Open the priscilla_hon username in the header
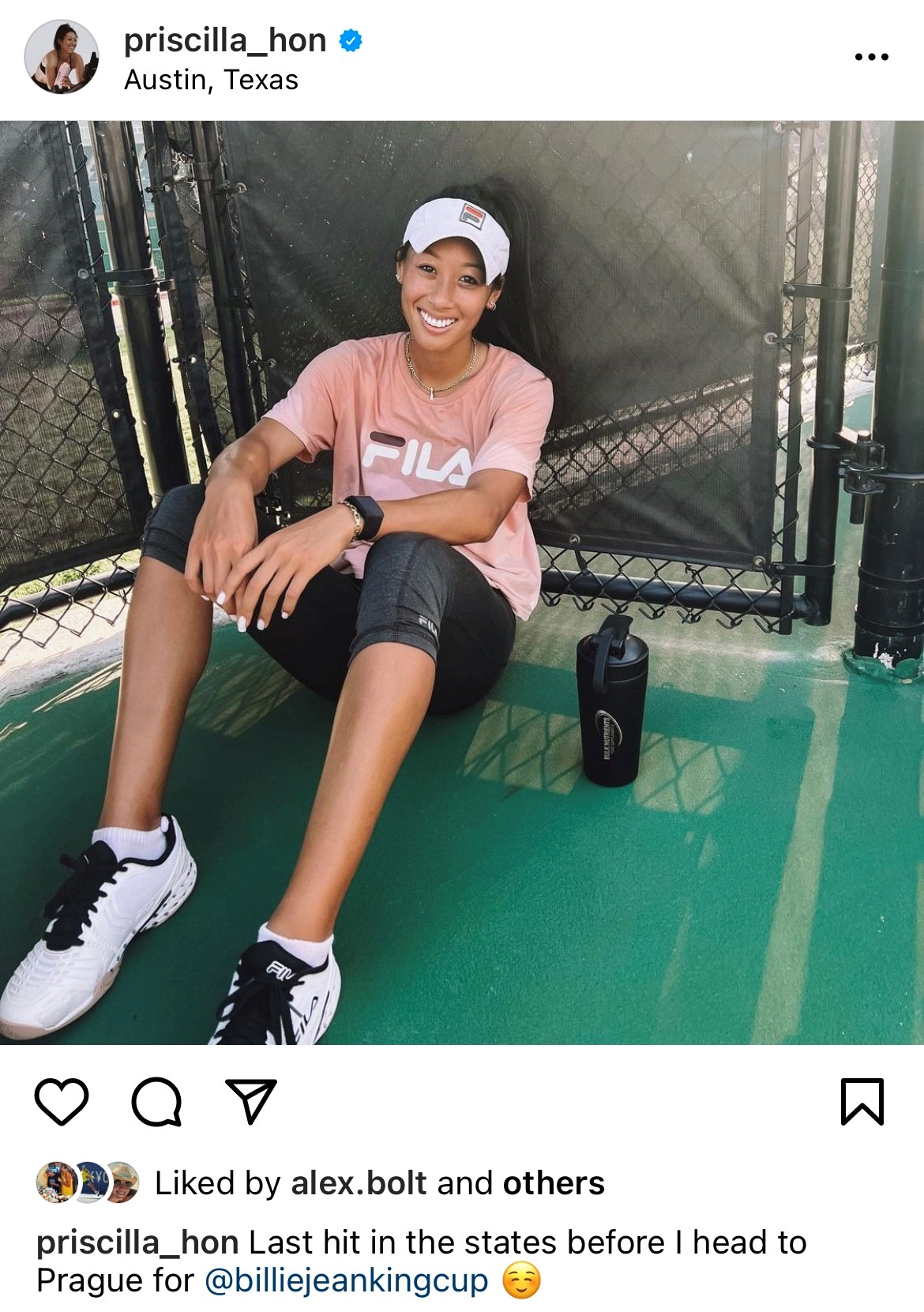This screenshot has width=924, height=1312. [x=225, y=40]
